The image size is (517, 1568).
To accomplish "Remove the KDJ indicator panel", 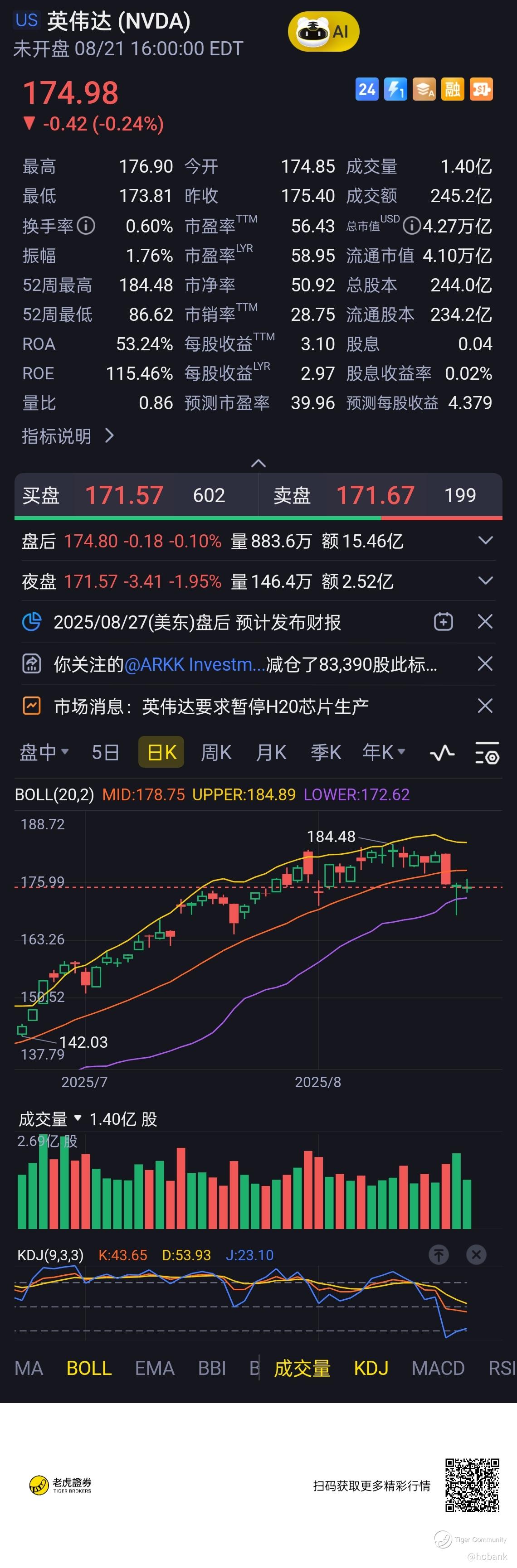I will click(476, 1254).
